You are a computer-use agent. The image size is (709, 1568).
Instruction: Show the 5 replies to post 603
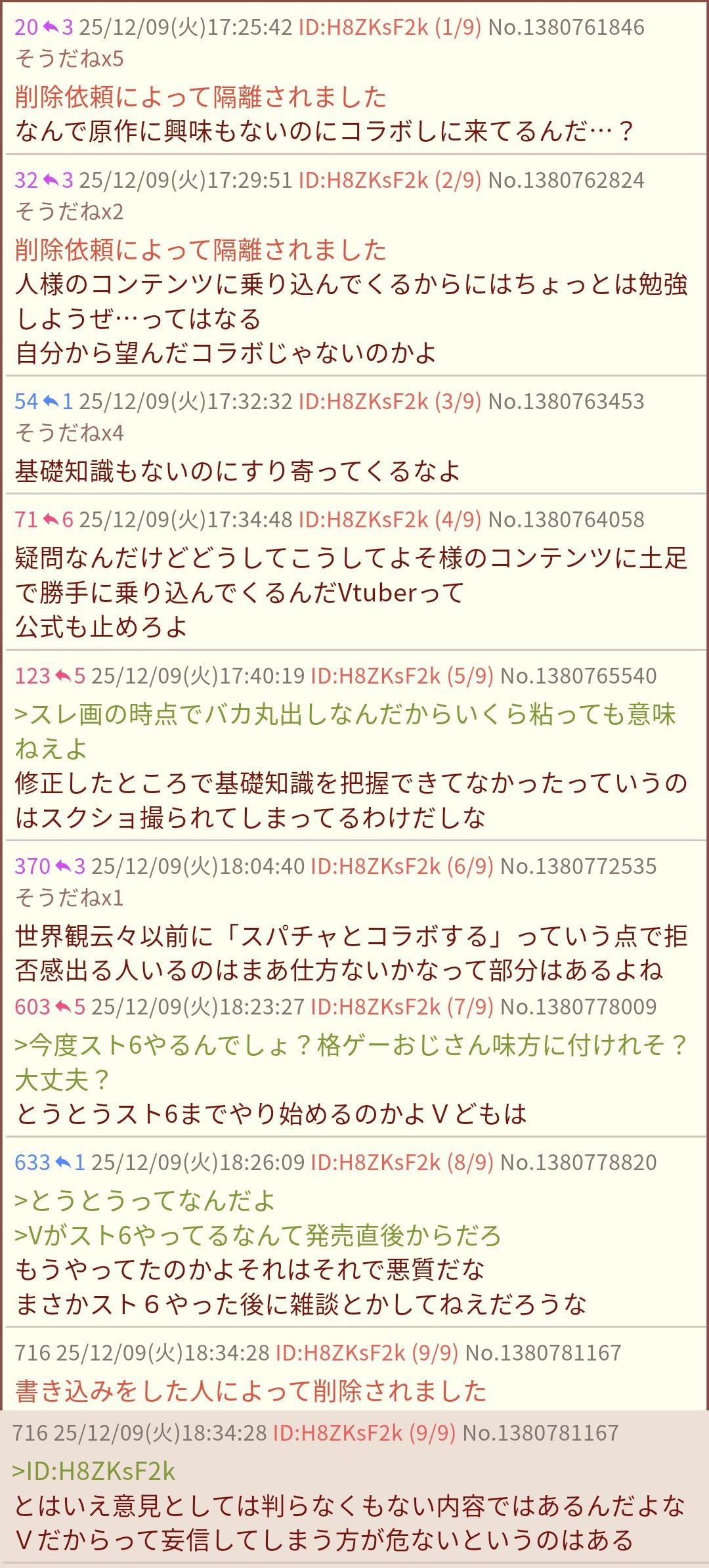70,1007
